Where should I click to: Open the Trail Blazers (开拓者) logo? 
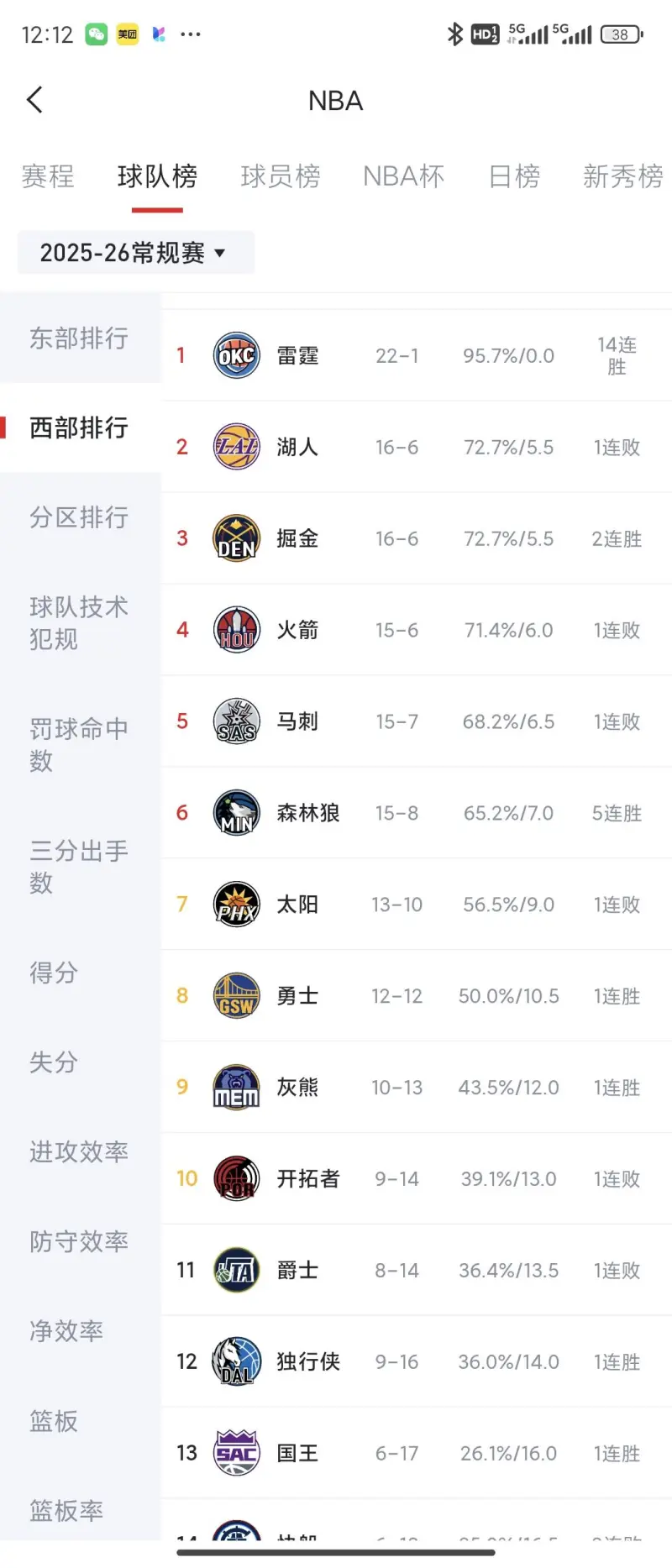point(236,1178)
